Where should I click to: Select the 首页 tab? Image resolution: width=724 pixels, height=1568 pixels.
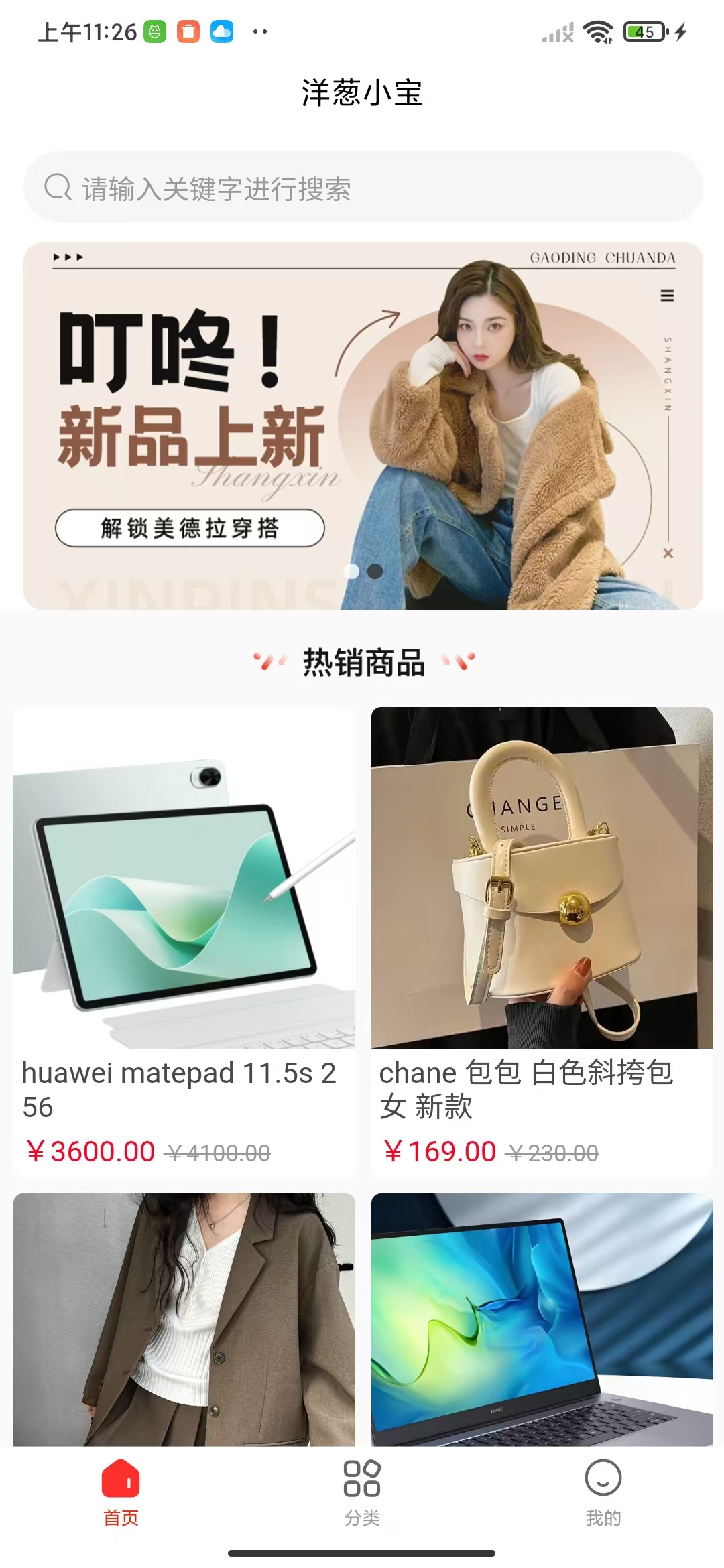pos(121,1490)
